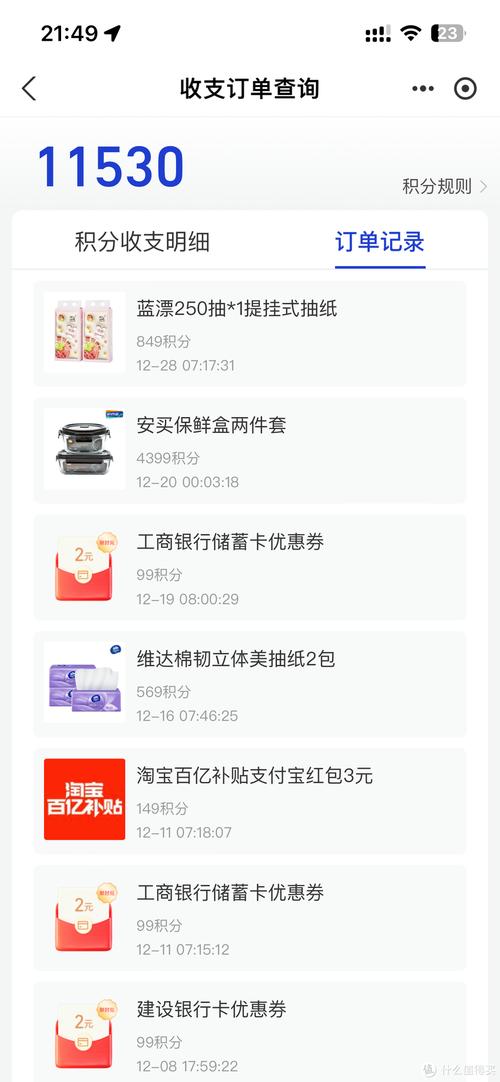The image size is (500, 1082).
Task: Open the 建设银行卡优惠券 order
Action: (x=250, y=1032)
